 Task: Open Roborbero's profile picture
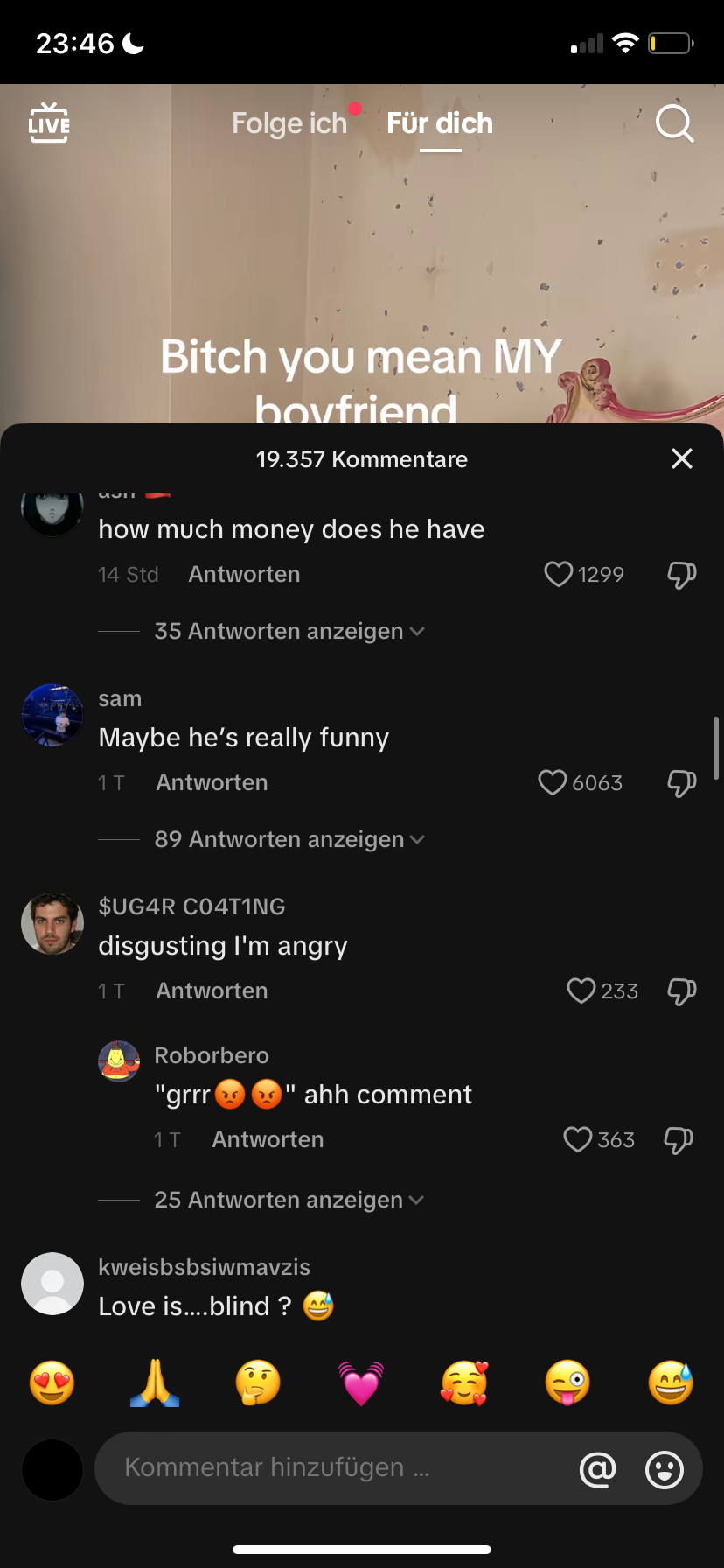pyautogui.click(x=119, y=1061)
